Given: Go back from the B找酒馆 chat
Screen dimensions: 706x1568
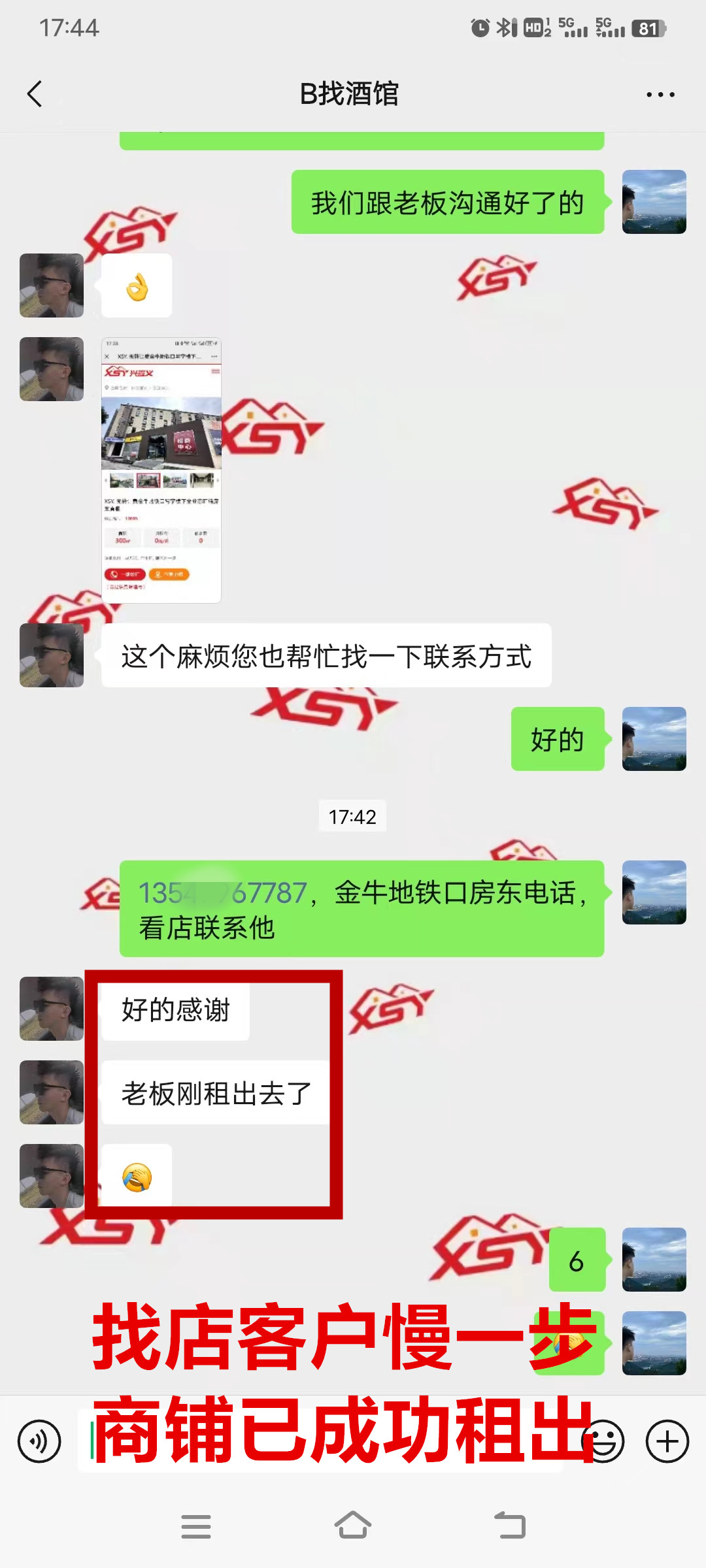Looking at the screenshot, I should pos(35,94).
